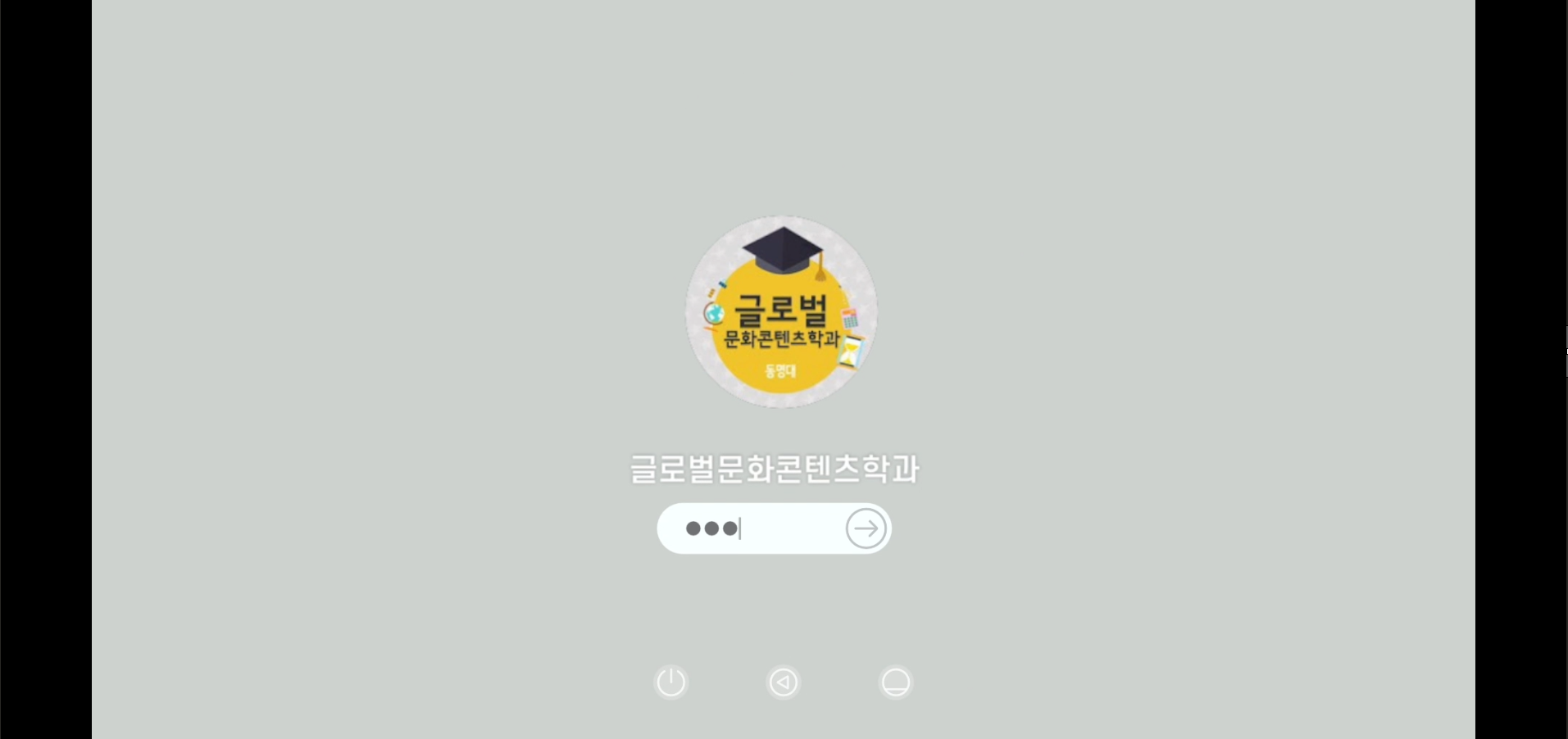The height and width of the screenshot is (739, 1568).
Task: Tap the bottom-right circular icon
Action: click(x=895, y=682)
